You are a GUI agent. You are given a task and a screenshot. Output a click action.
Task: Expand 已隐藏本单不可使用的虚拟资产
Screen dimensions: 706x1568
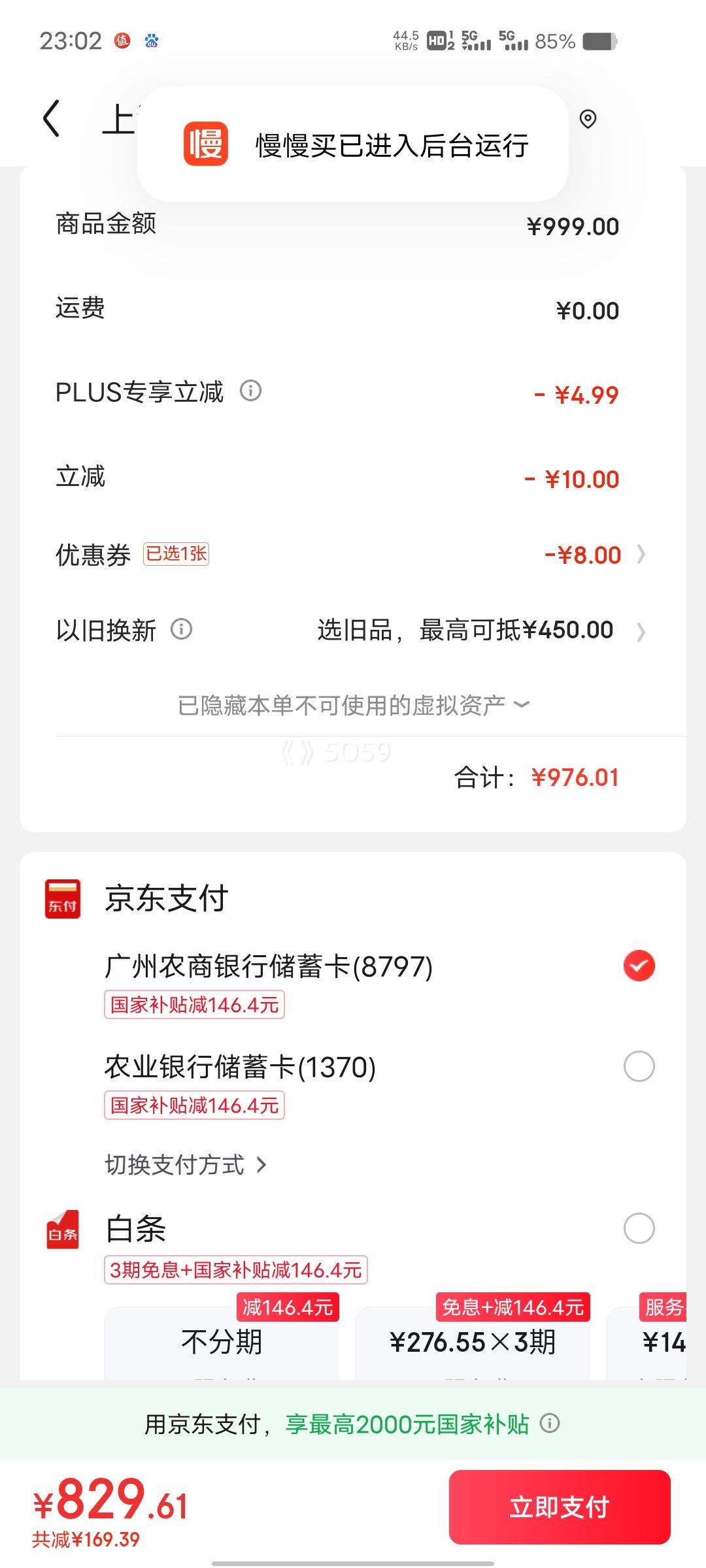(x=353, y=705)
